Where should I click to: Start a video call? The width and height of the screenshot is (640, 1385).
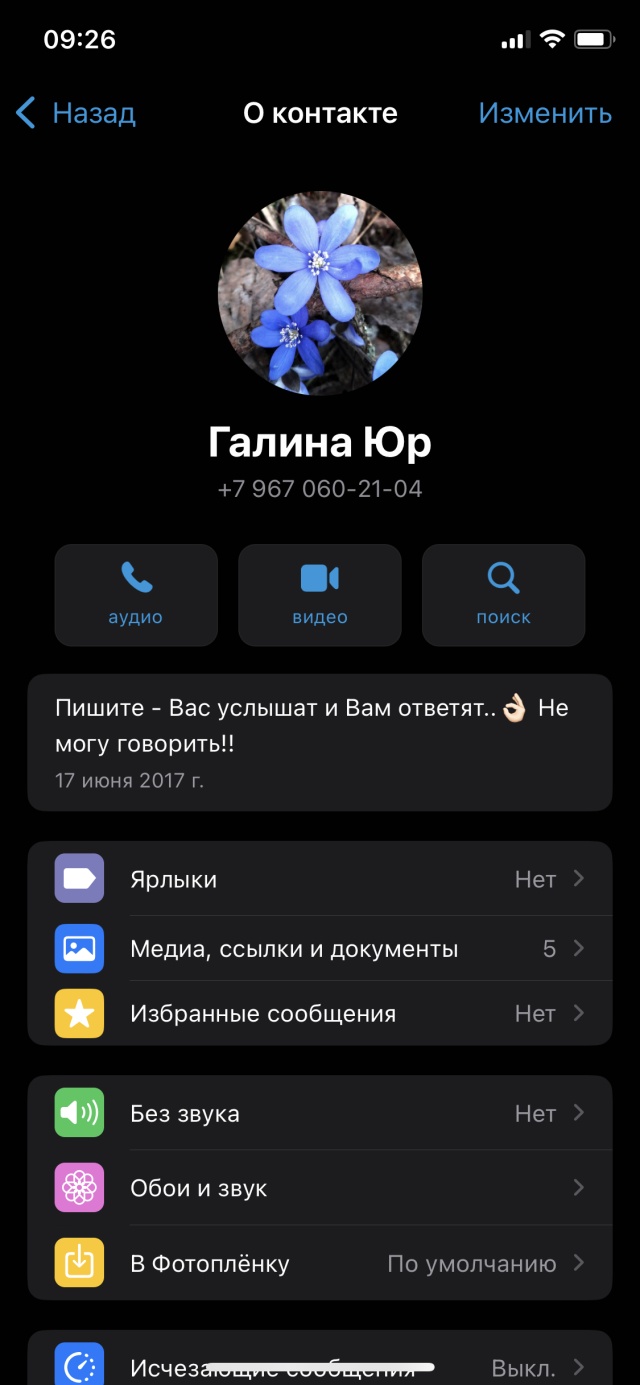tap(320, 595)
